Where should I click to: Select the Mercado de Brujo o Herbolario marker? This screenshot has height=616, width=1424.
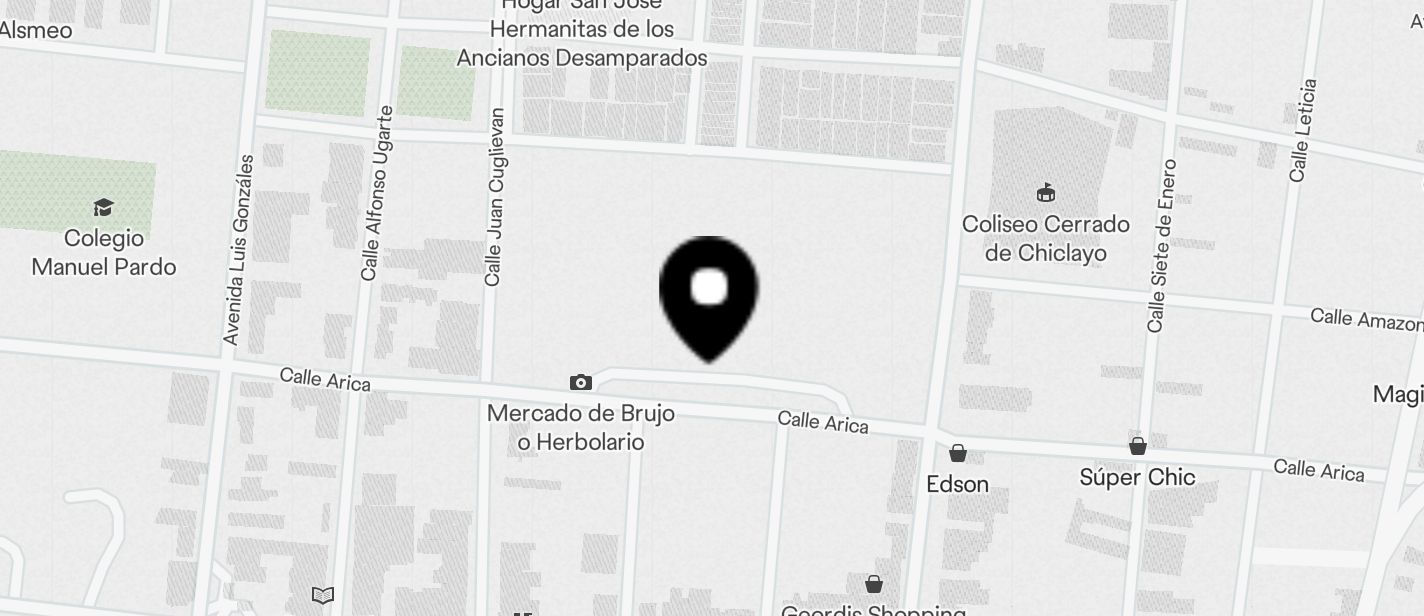tap(580, 383)
